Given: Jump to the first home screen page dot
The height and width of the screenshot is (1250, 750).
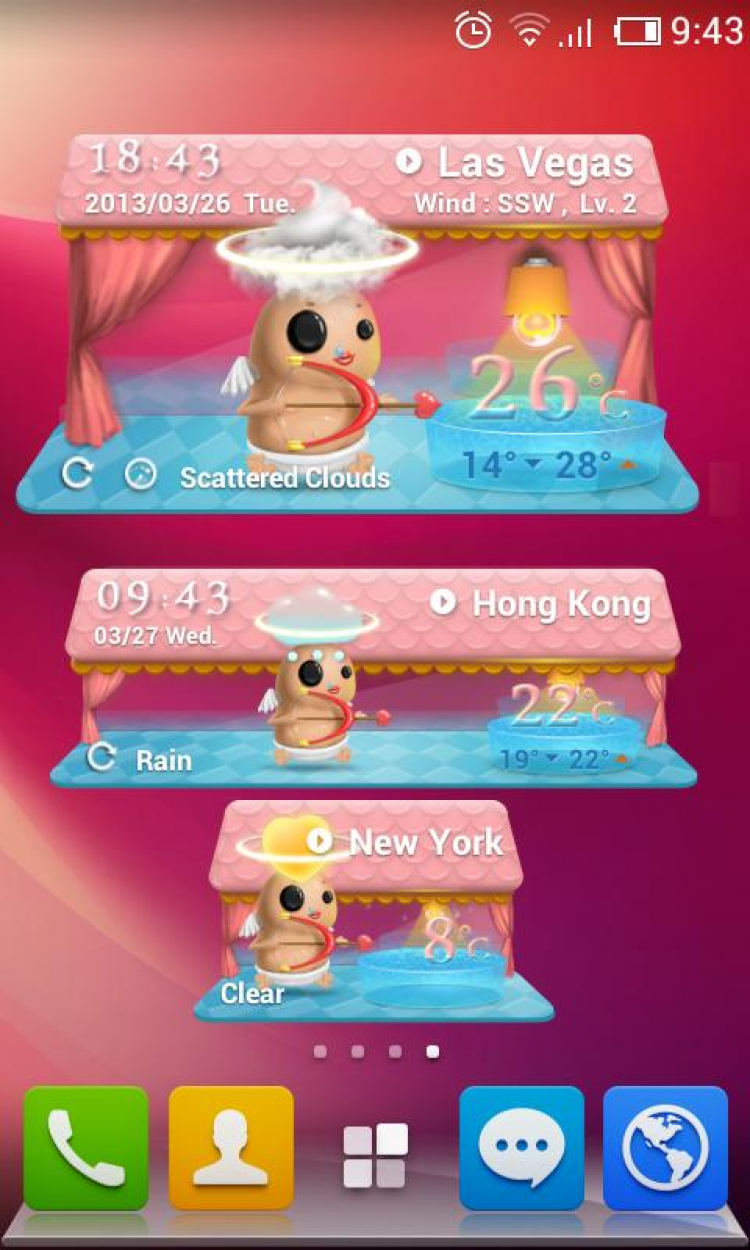Looking at the screenshot, I should 320,1051.
